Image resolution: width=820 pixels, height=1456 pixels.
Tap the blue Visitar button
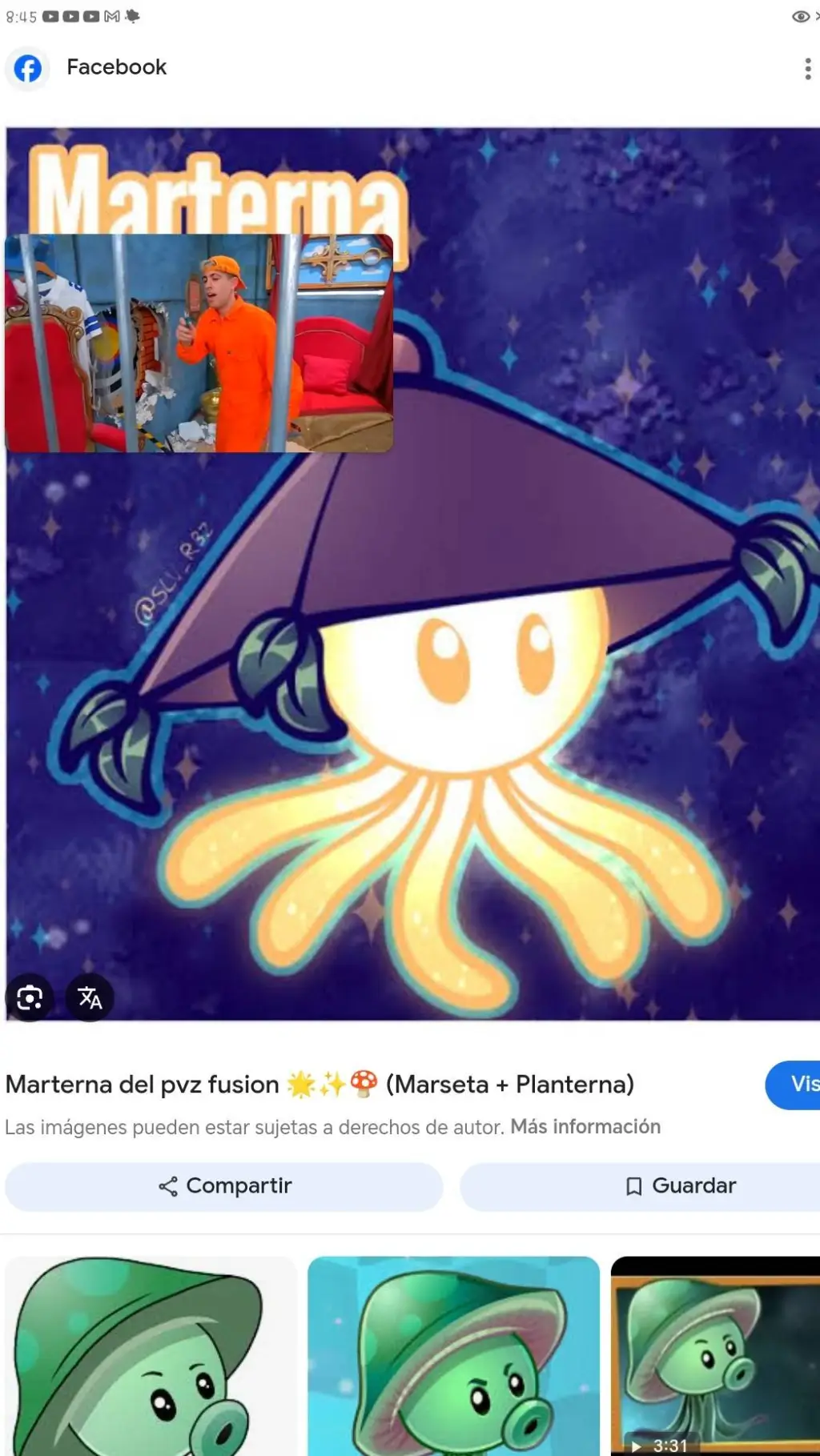coord(796,1084)
